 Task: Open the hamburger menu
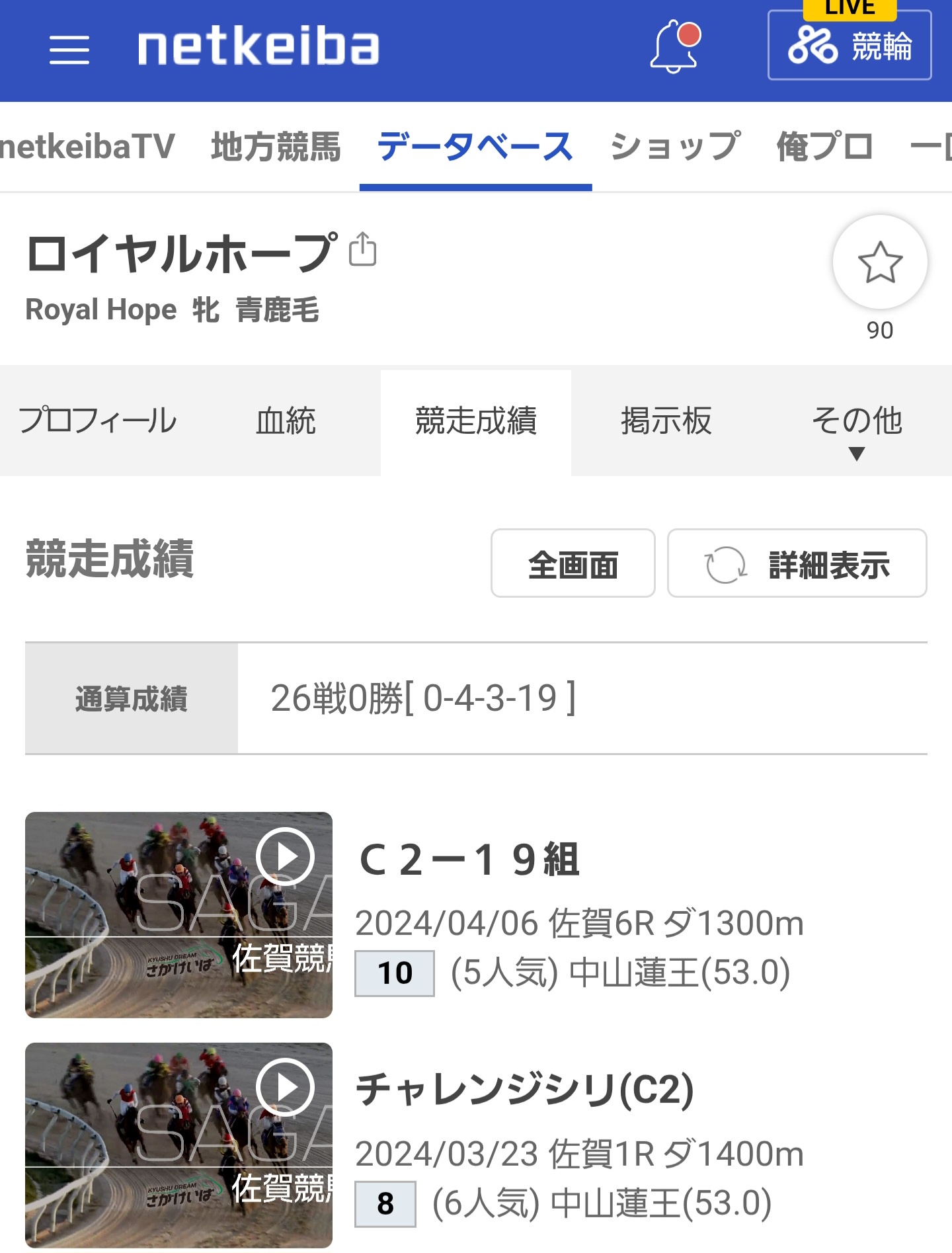(x=69, y=50)
